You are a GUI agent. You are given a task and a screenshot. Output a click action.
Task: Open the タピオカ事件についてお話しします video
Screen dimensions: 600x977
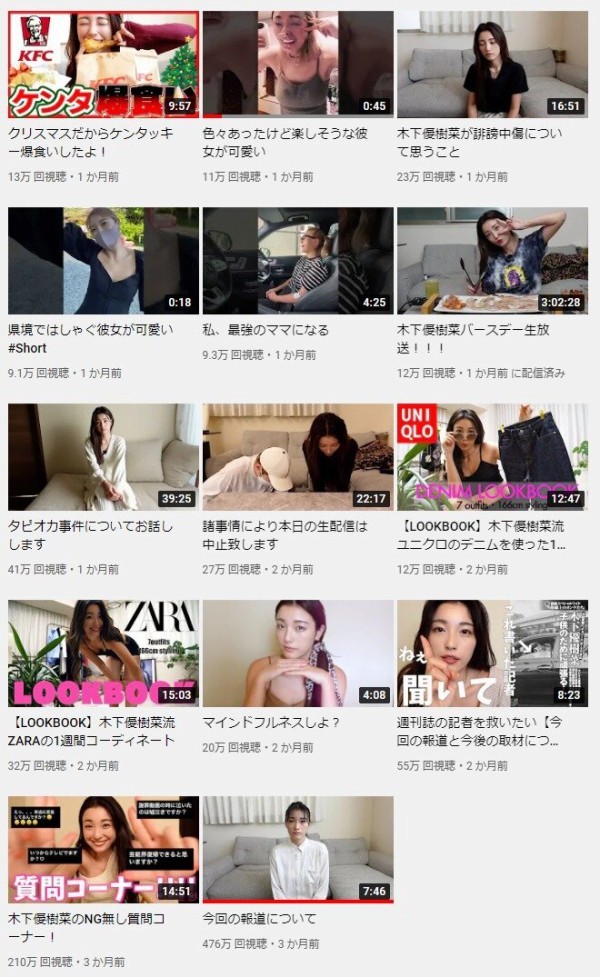[x=102, y=457]
